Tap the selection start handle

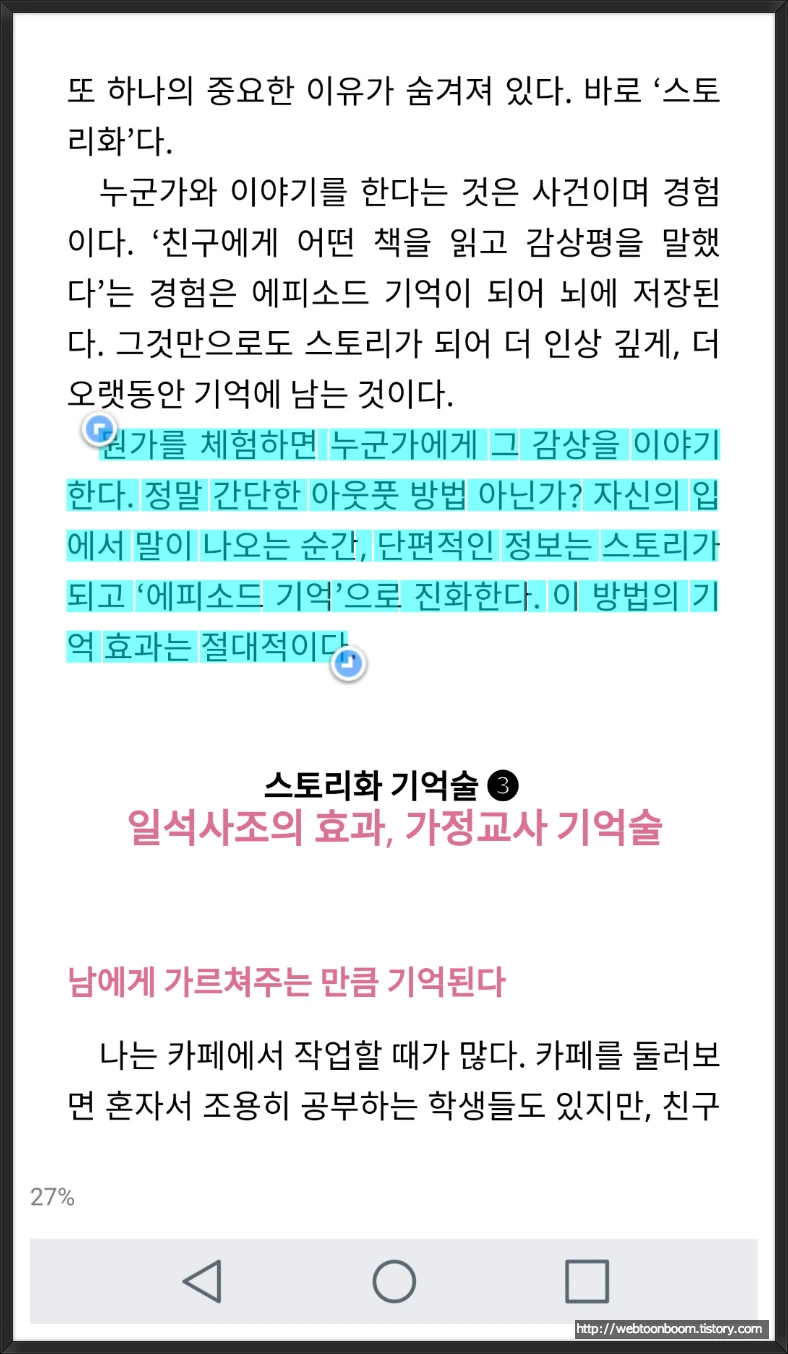coord(98,430)
